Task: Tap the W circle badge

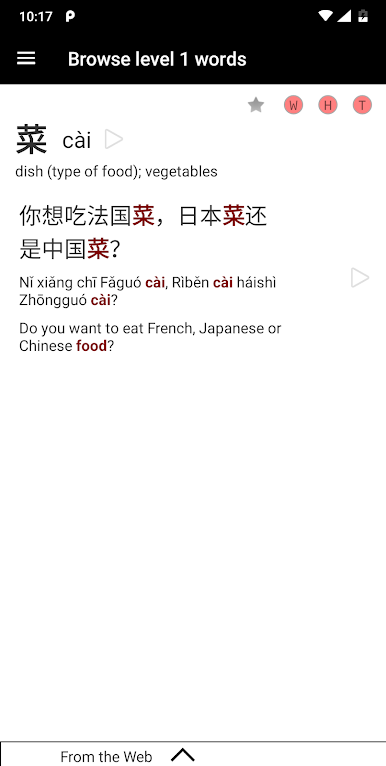Action: [293, 105]
